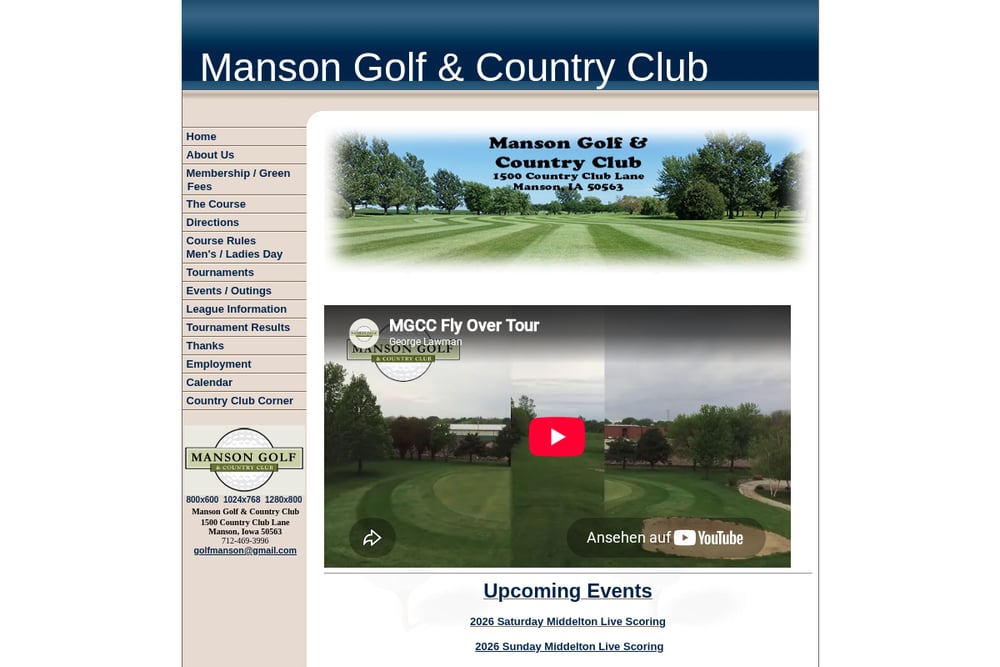Open The Course page
1000x667 pixels.
[244, 204]
